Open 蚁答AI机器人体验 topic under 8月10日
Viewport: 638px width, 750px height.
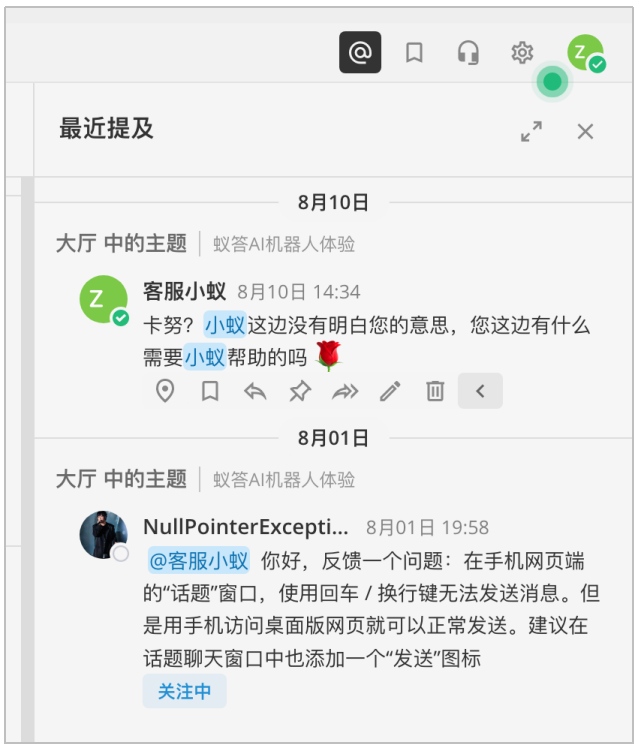[x=284, y=244]
